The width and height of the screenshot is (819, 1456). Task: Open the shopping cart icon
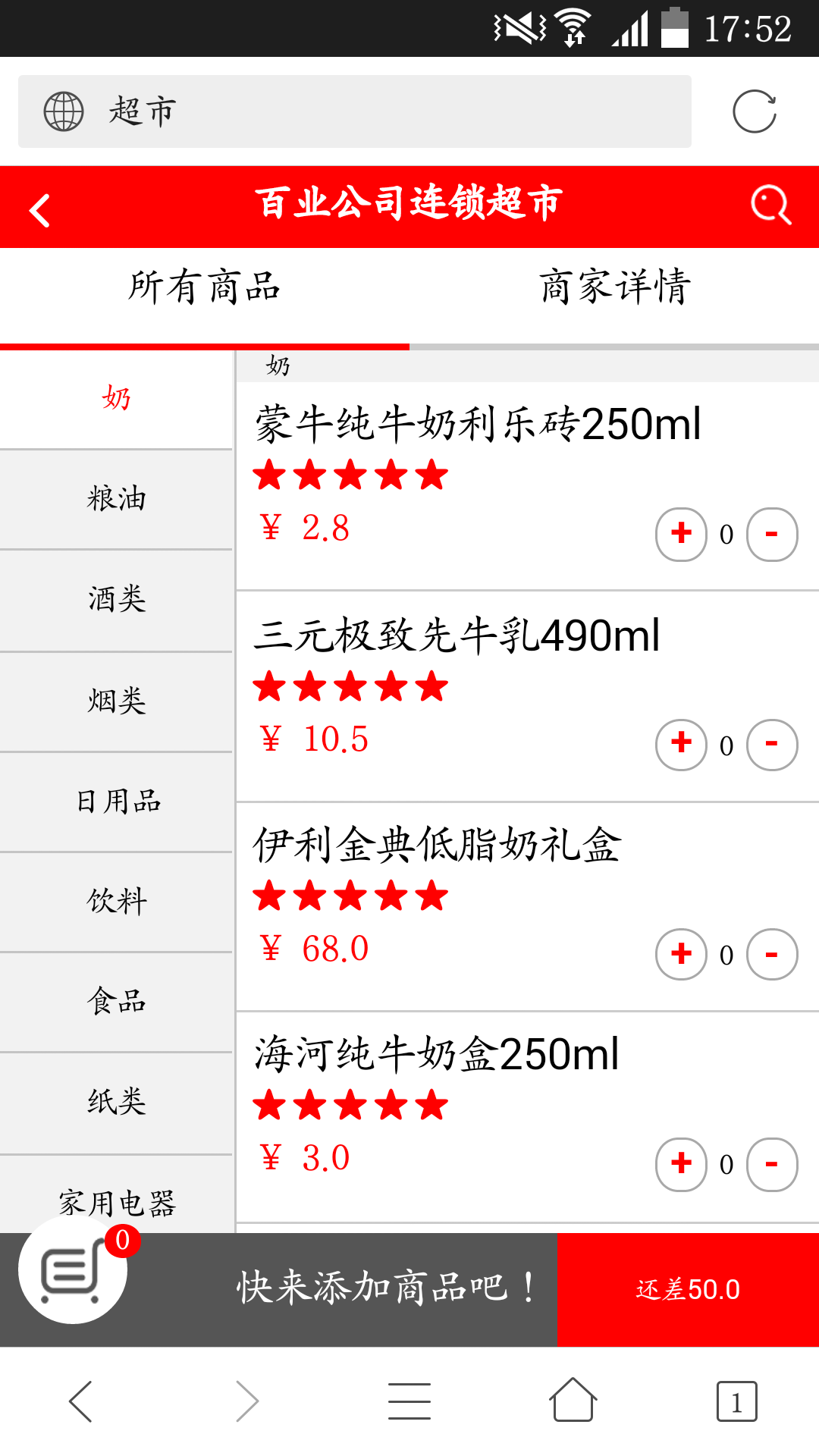73,1270
